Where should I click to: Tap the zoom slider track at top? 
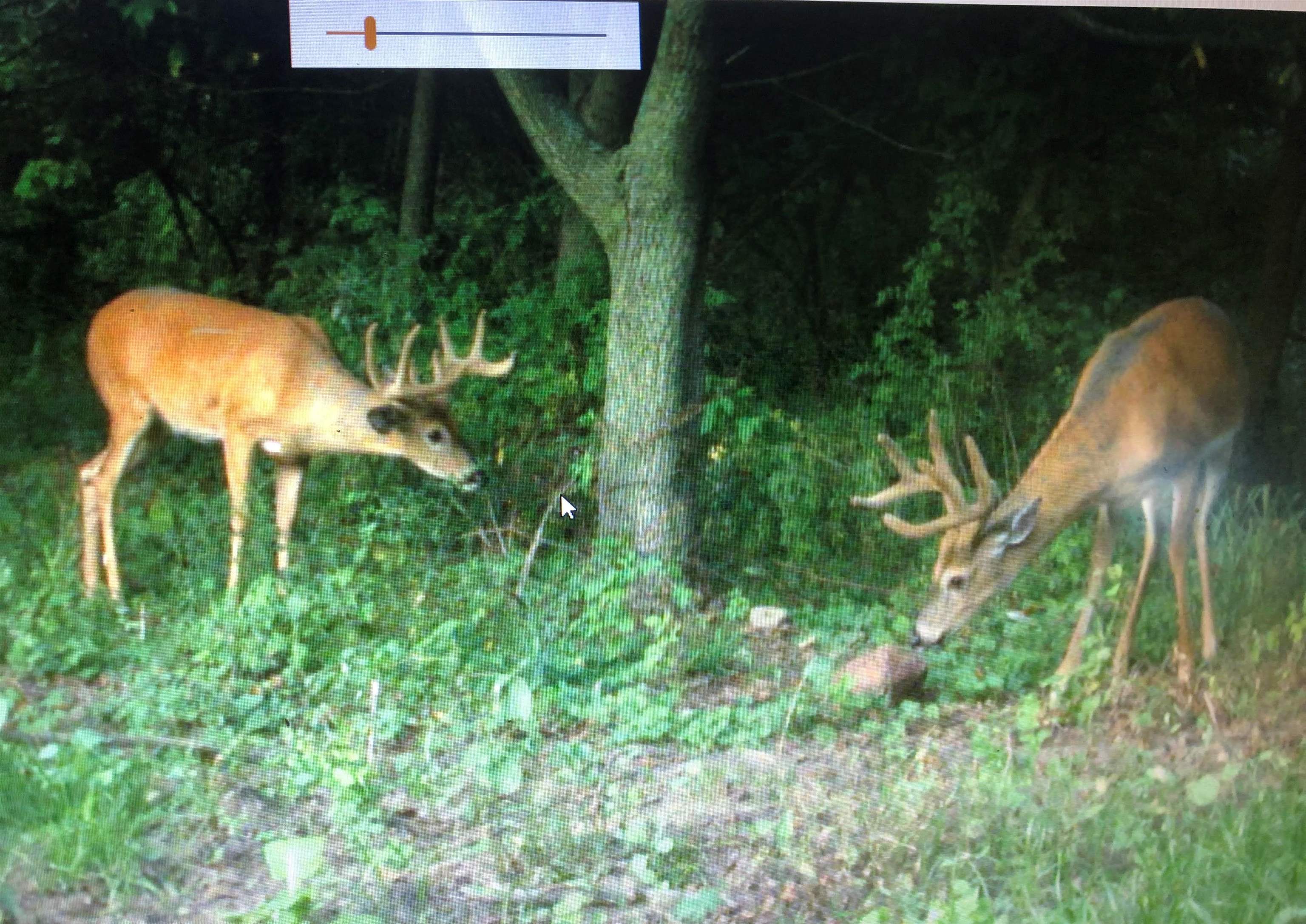(489, 35)
